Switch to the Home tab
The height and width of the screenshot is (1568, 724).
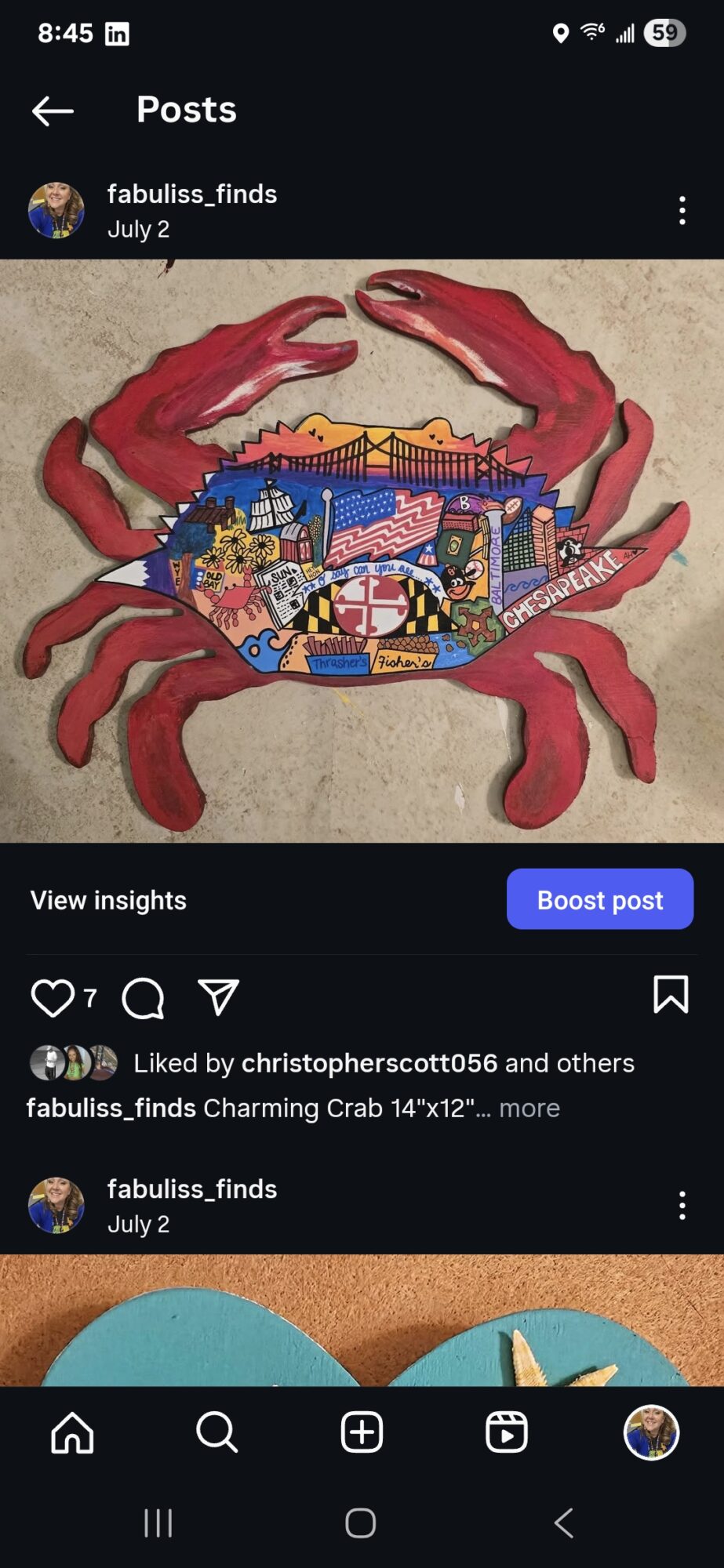pyautogui.click(x=72, y=1432)
